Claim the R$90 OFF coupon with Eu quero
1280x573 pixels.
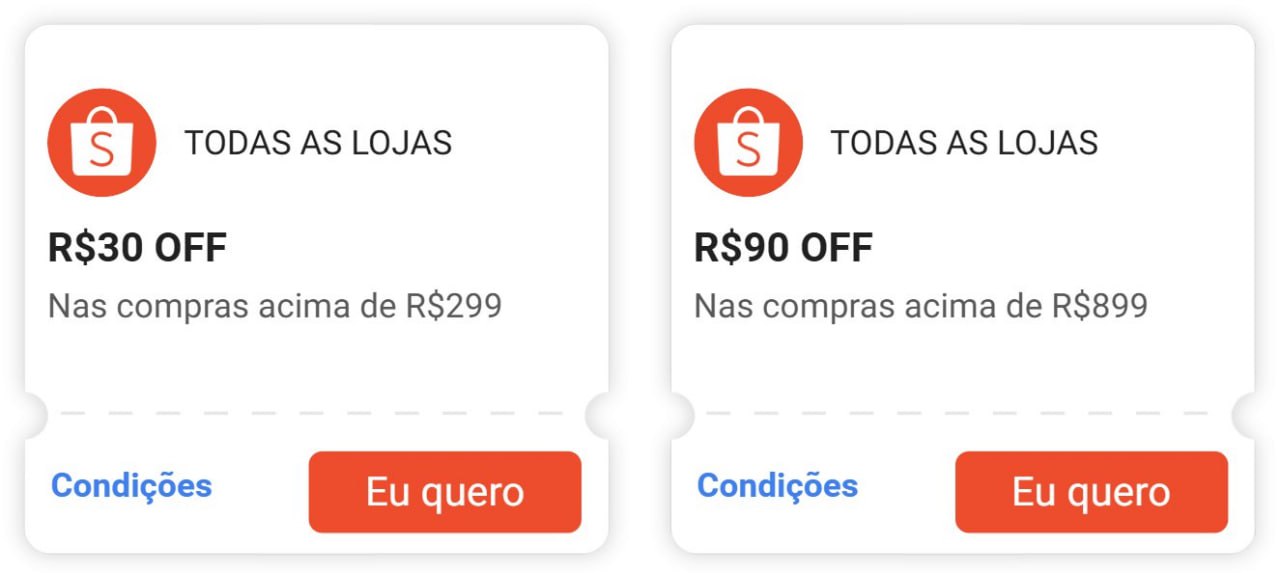[x=1090, y=492]
